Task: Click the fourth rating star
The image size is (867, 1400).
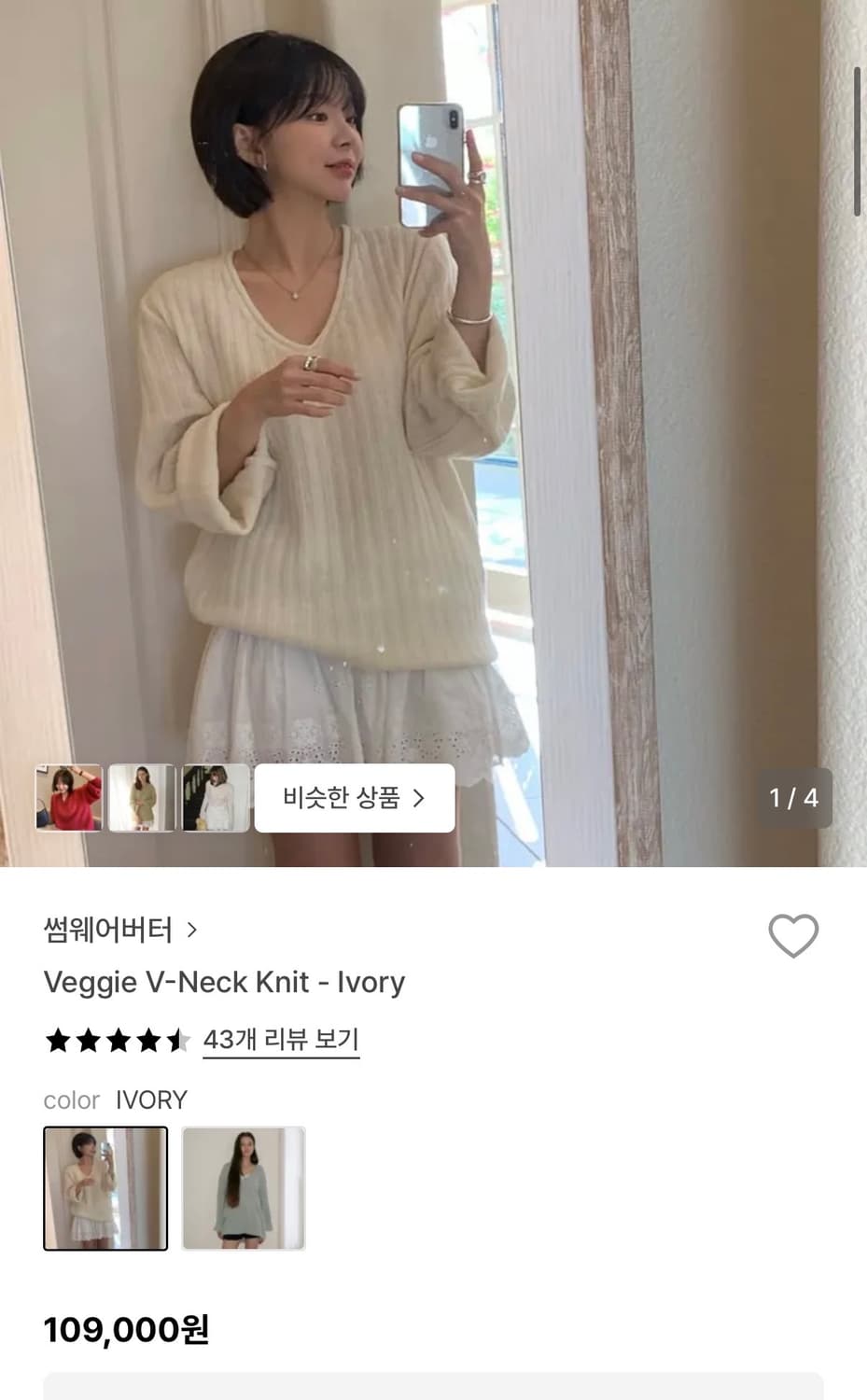Action: [147, 1040]
